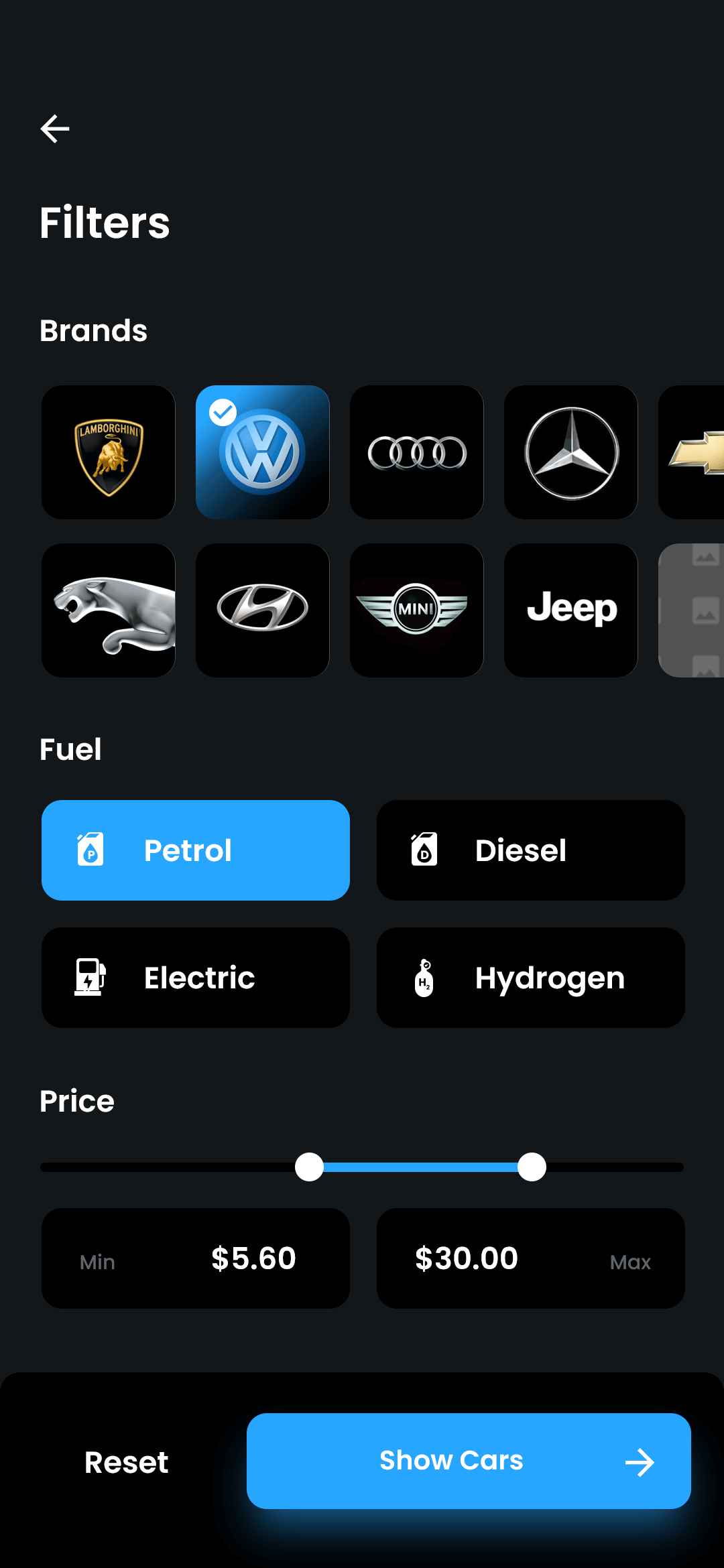
Task: Select the Mercedes-Benz brand logo
Action: pyautogui.click(x=570, y=452)
